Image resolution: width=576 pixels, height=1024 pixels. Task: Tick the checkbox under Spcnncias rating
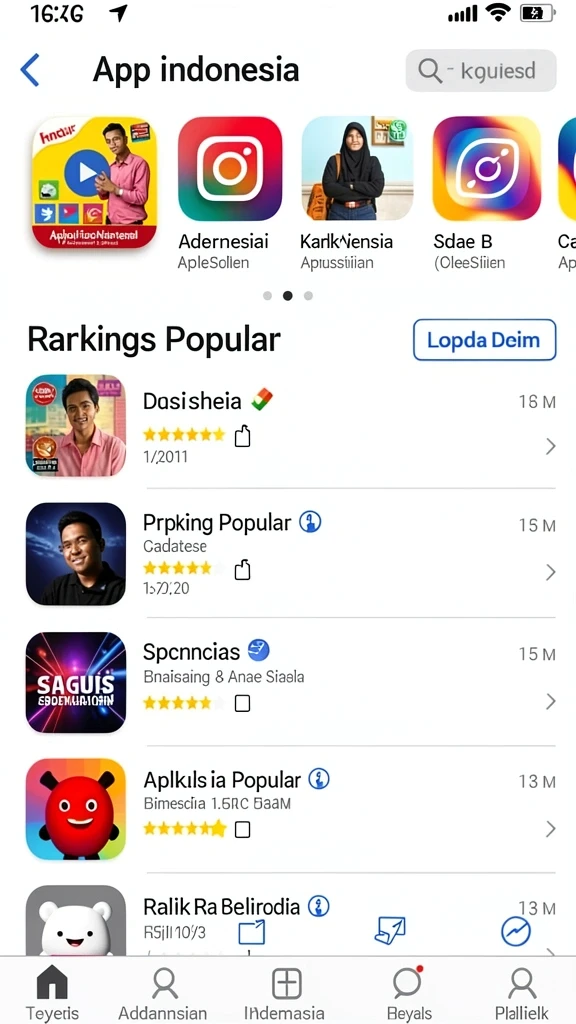coord(242,703)
